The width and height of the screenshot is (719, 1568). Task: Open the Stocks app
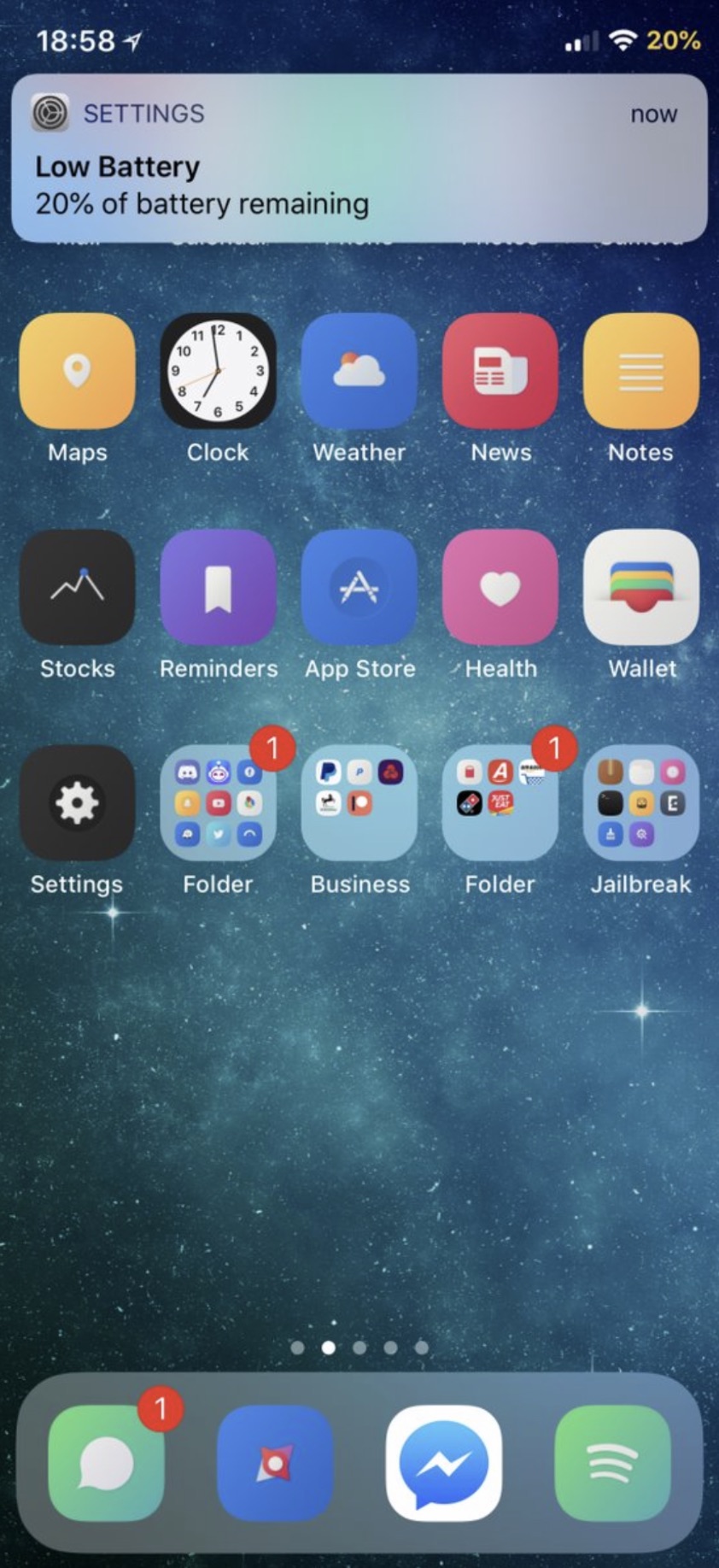pyautogui.click(x=77, y=587)
